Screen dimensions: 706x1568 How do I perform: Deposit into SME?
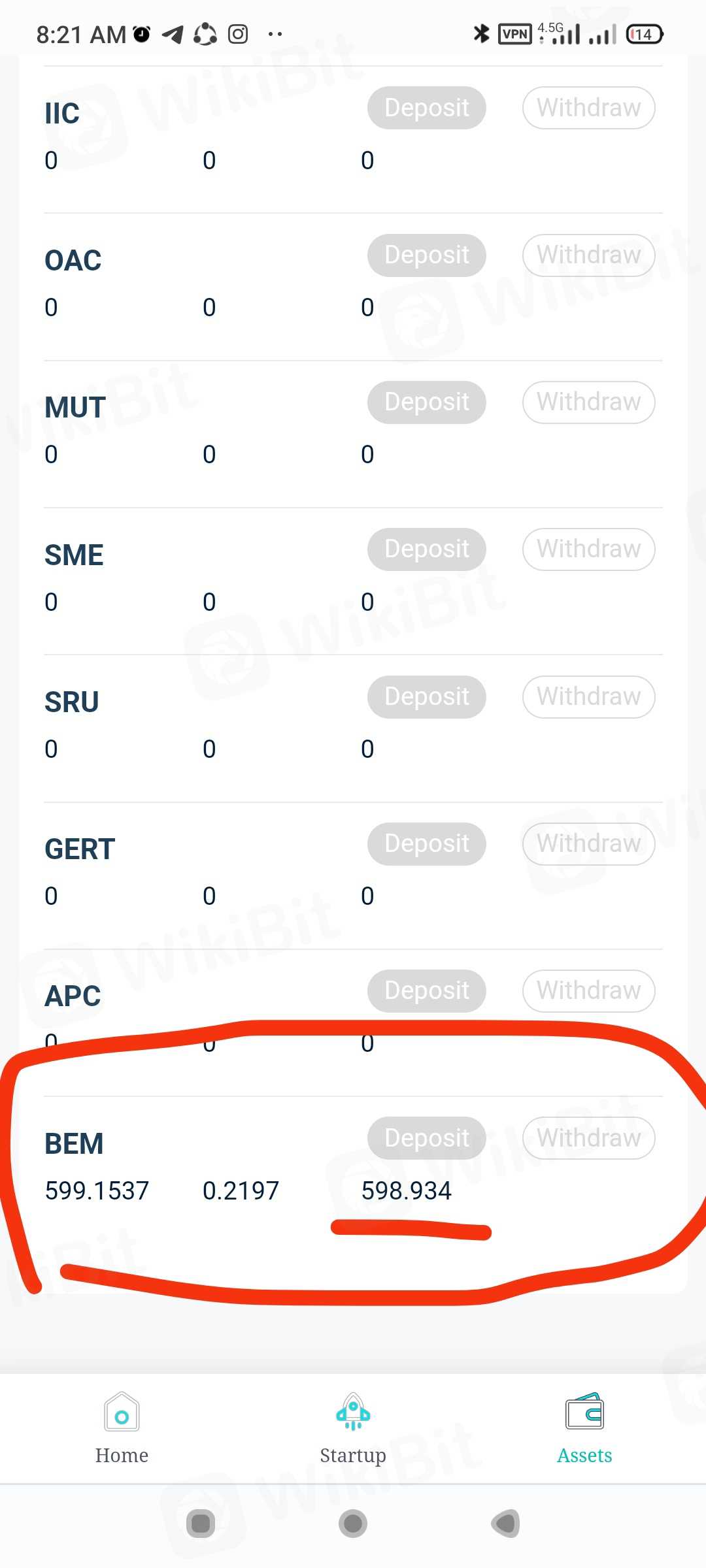[426, 549]
